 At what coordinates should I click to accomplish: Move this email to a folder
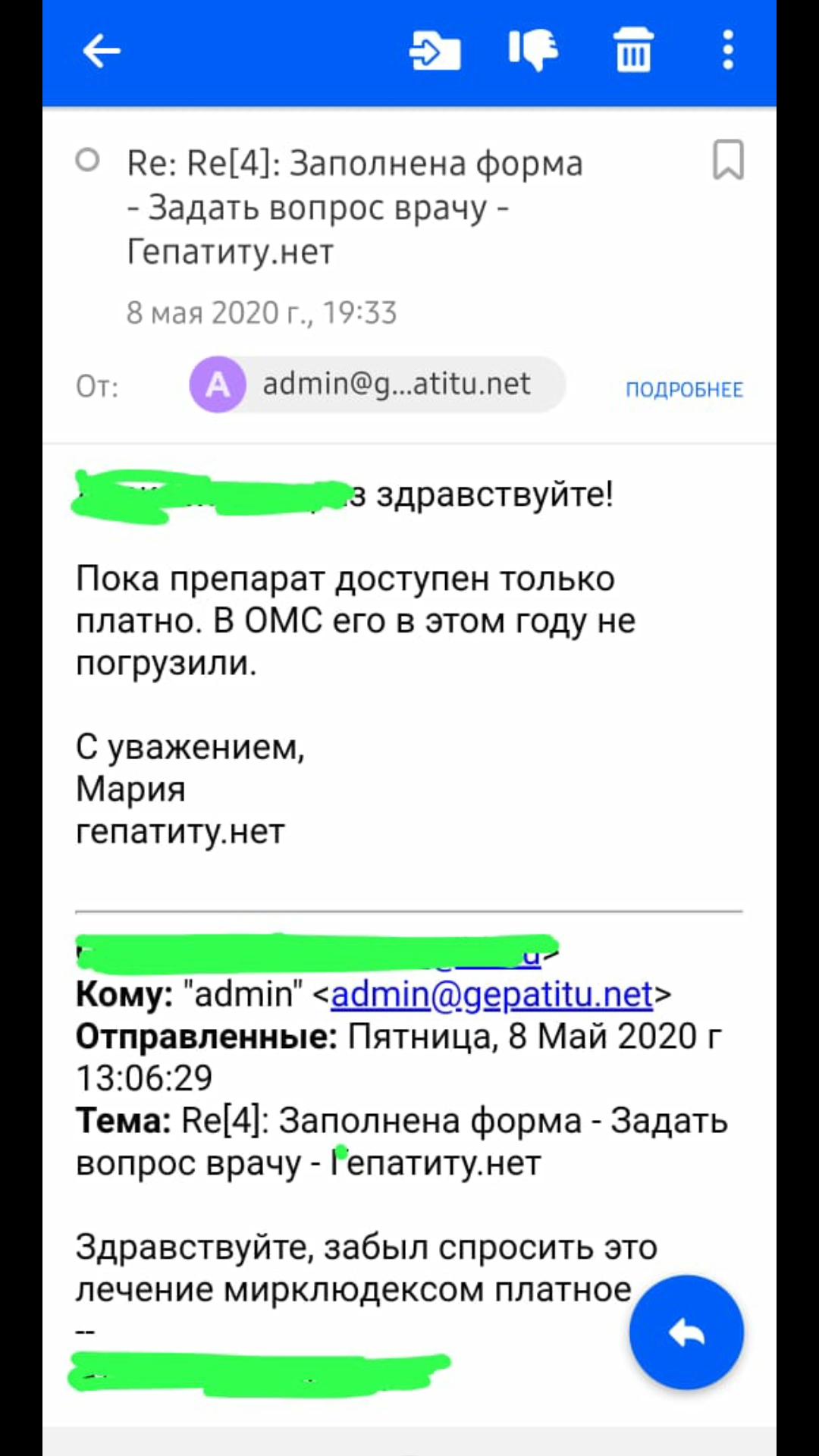coord(435,51)
